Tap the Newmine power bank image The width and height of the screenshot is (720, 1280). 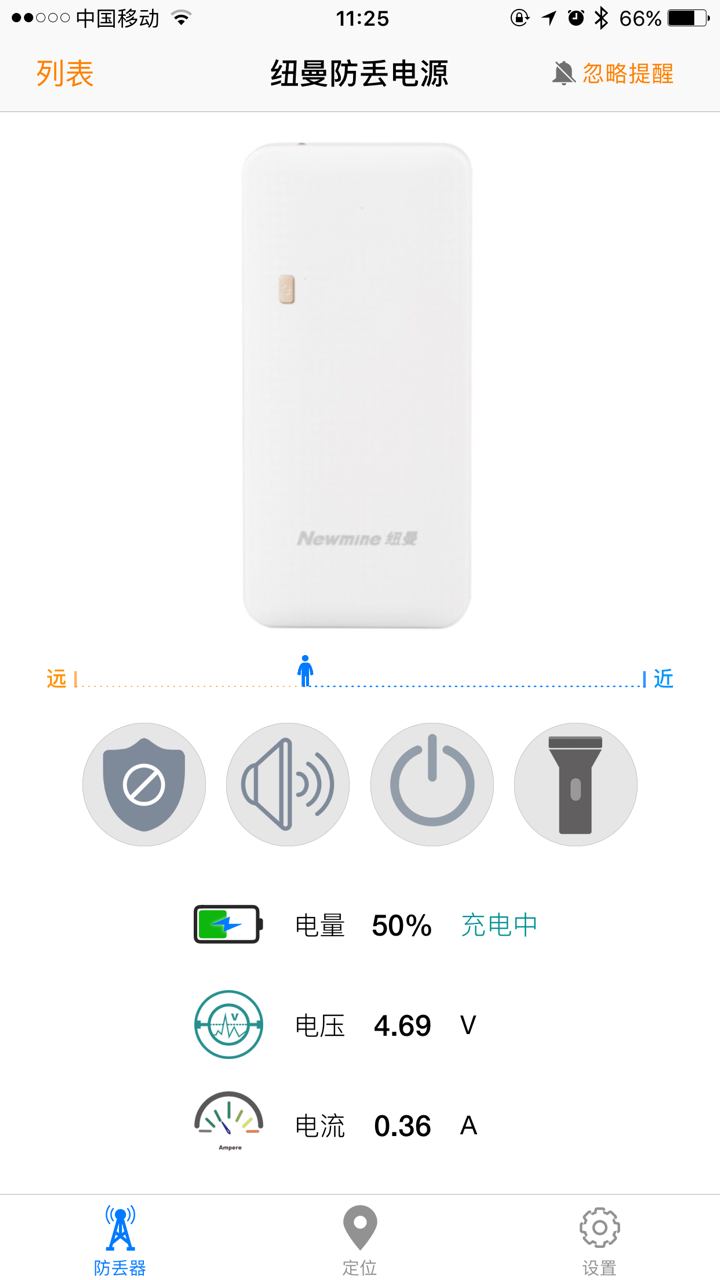point(360,385)
